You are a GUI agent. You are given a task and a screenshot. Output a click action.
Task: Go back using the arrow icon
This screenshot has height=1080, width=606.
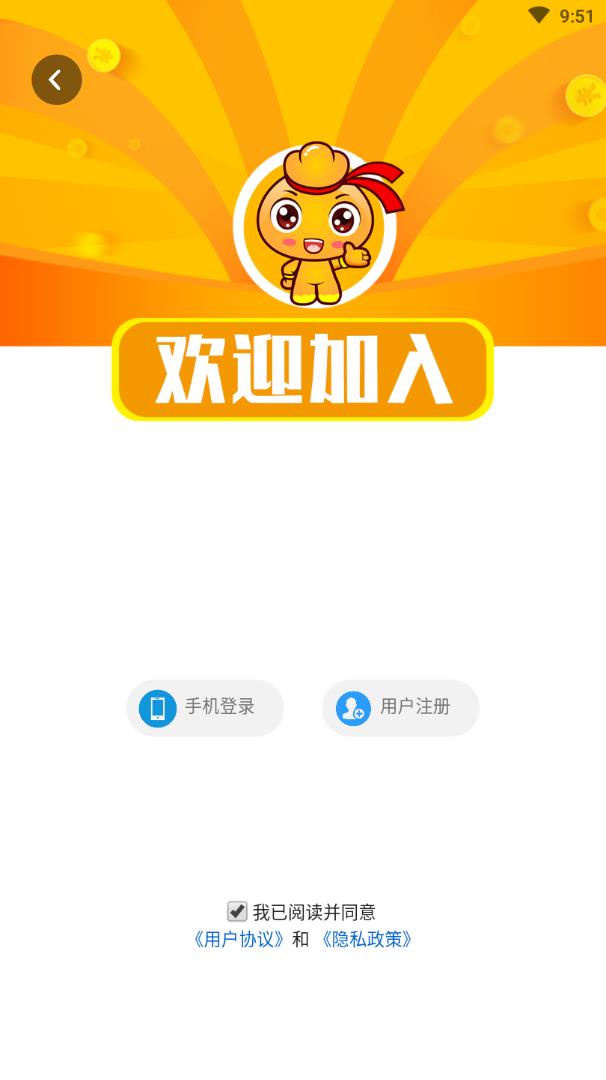point(56,80)
